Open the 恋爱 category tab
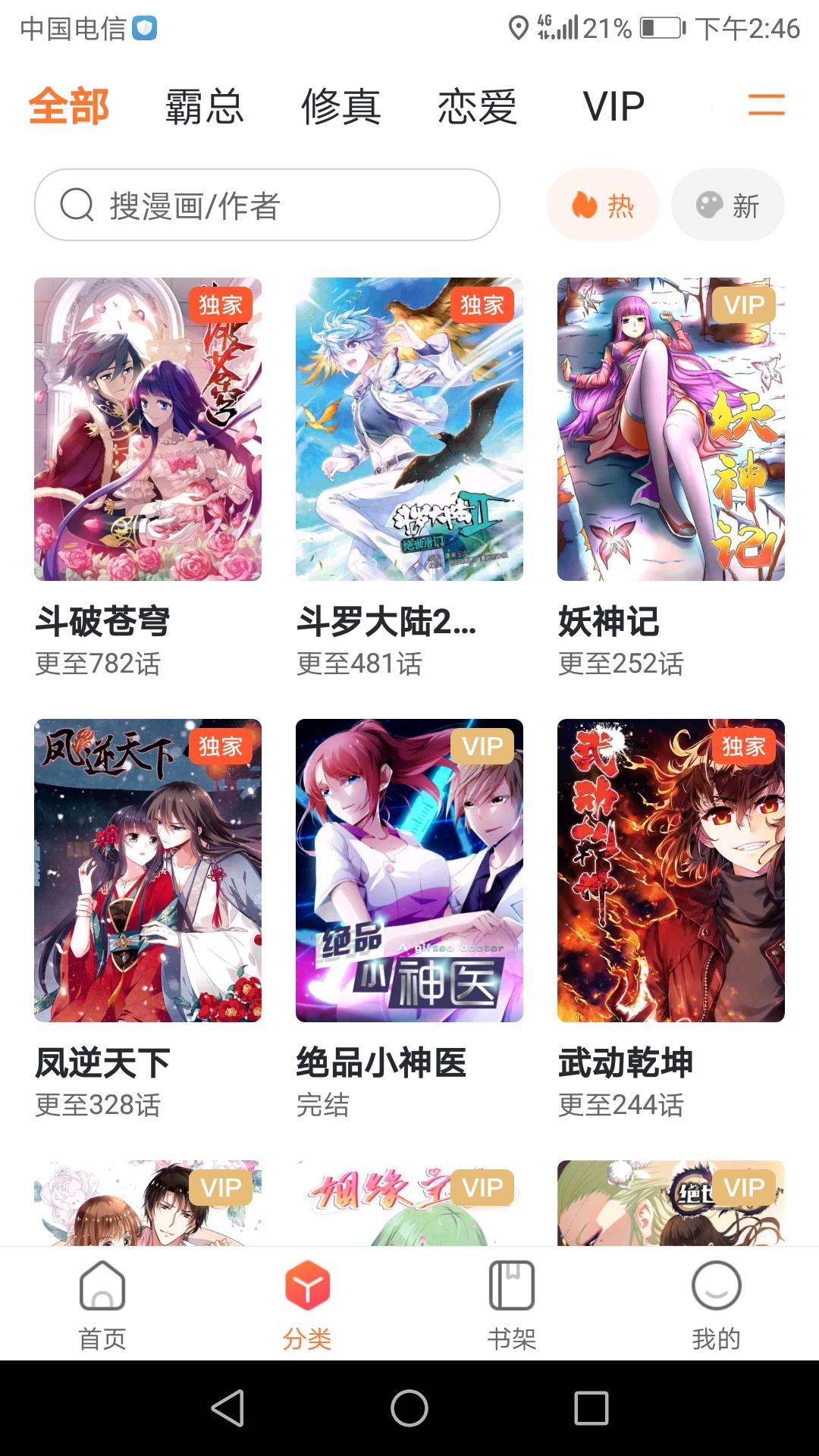Viewport: 819px width, 1456px height. (x=478, y=106)
